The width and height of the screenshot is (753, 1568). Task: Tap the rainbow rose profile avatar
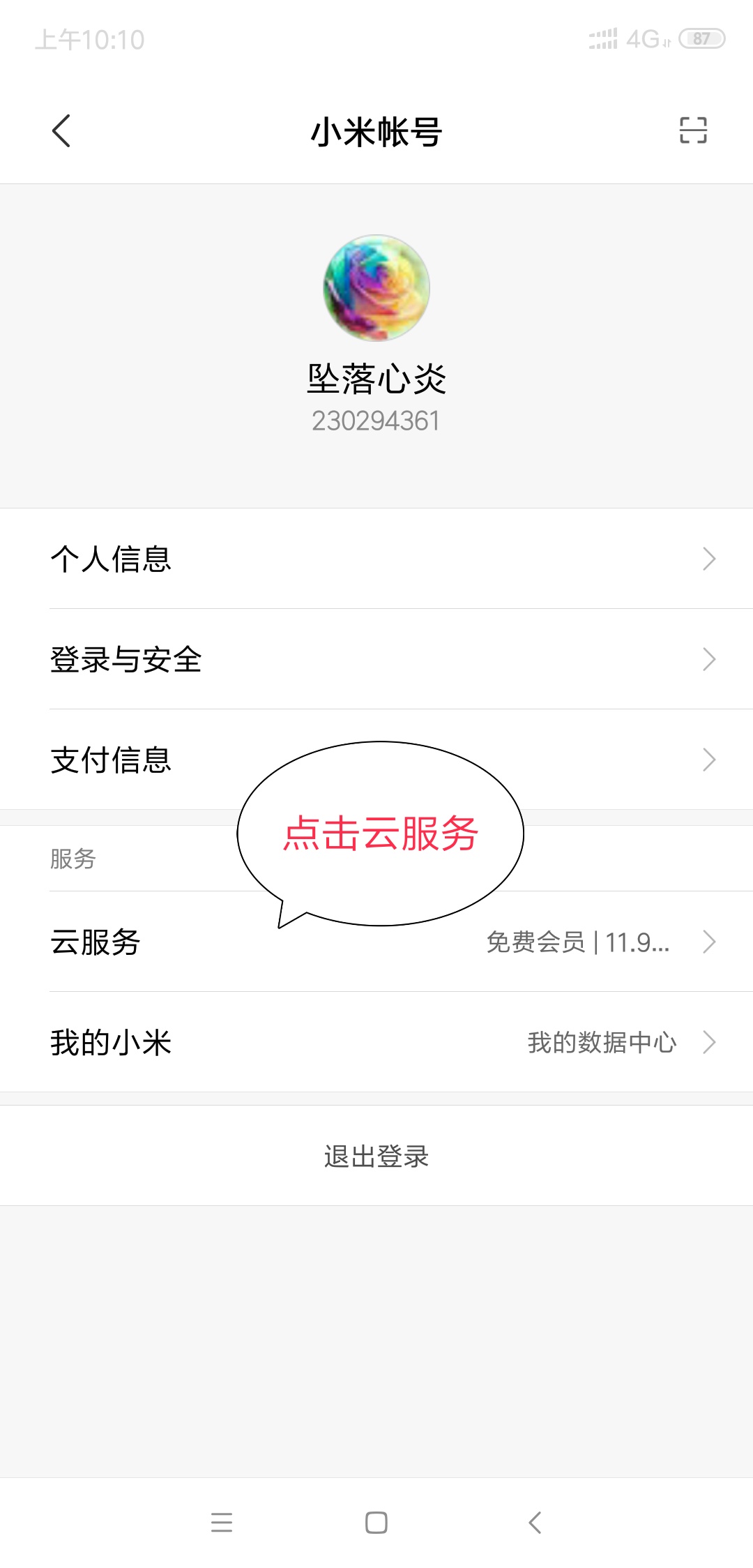pos(376,287)
